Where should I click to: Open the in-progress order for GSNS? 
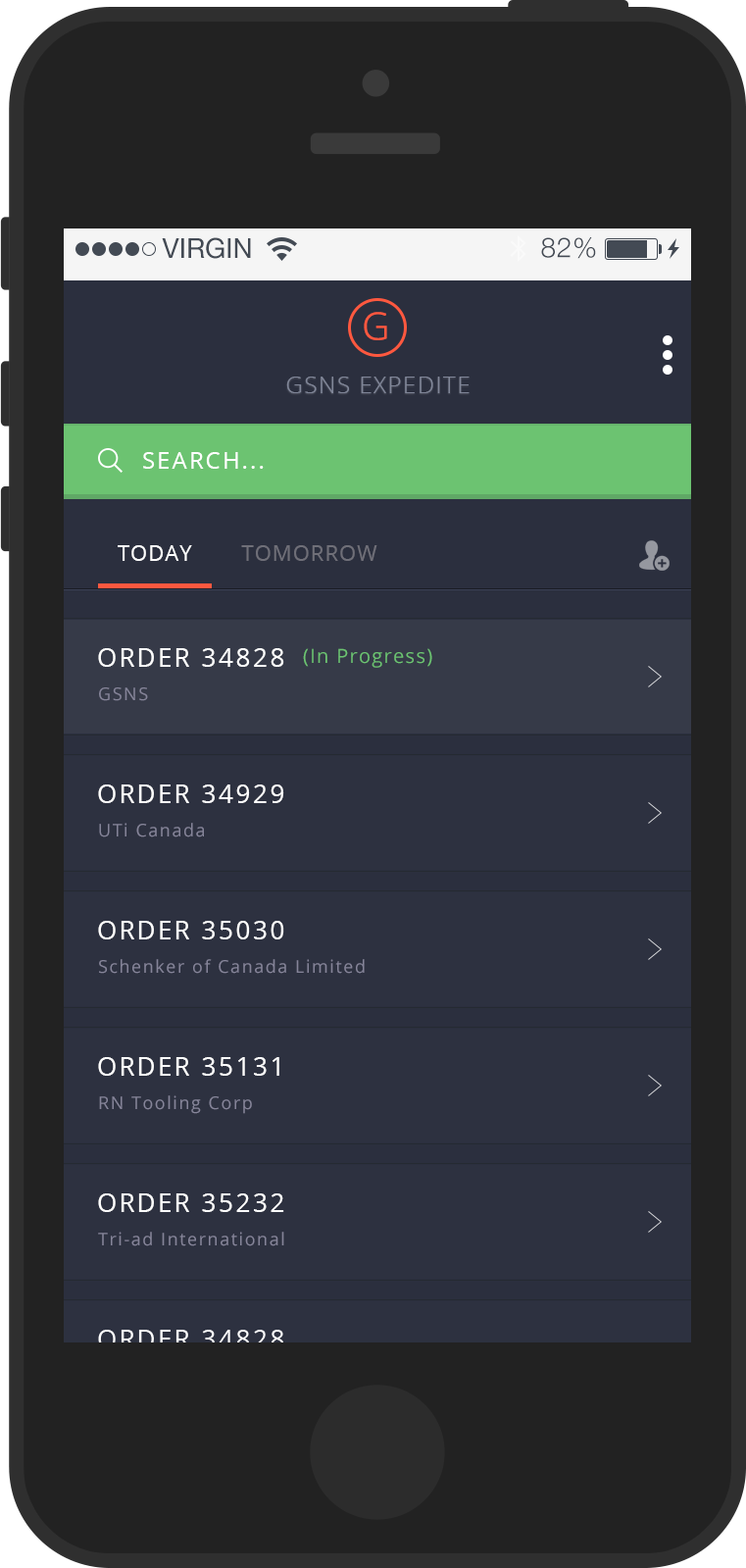tap(377, 677)
